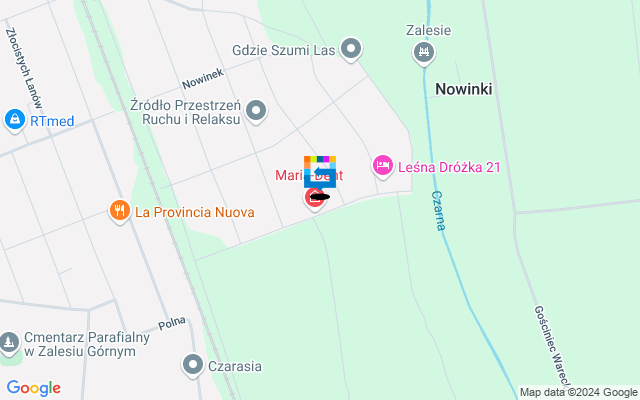View Leśna Dróżka 21 hotel pin

[x=382, y=166]
